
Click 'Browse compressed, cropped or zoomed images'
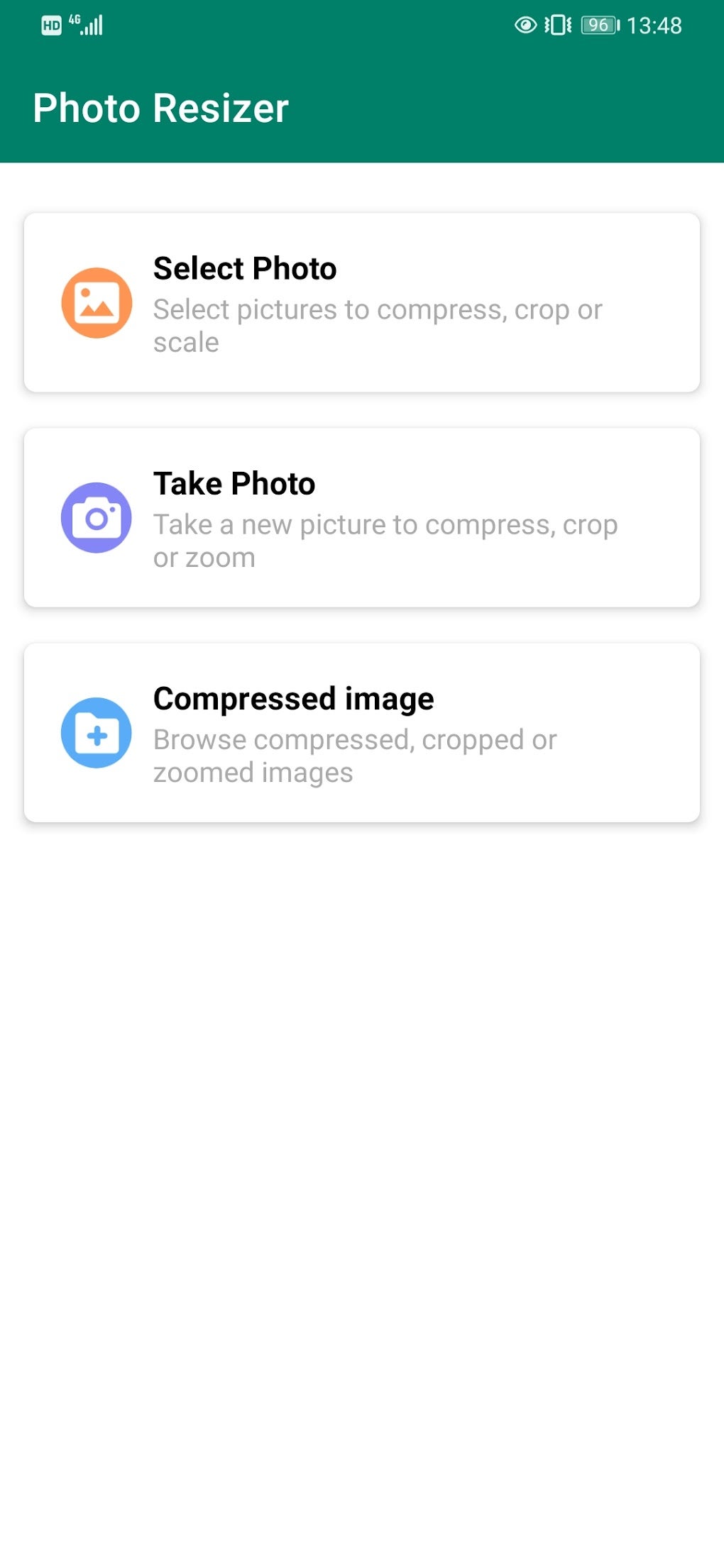[355, 755]
